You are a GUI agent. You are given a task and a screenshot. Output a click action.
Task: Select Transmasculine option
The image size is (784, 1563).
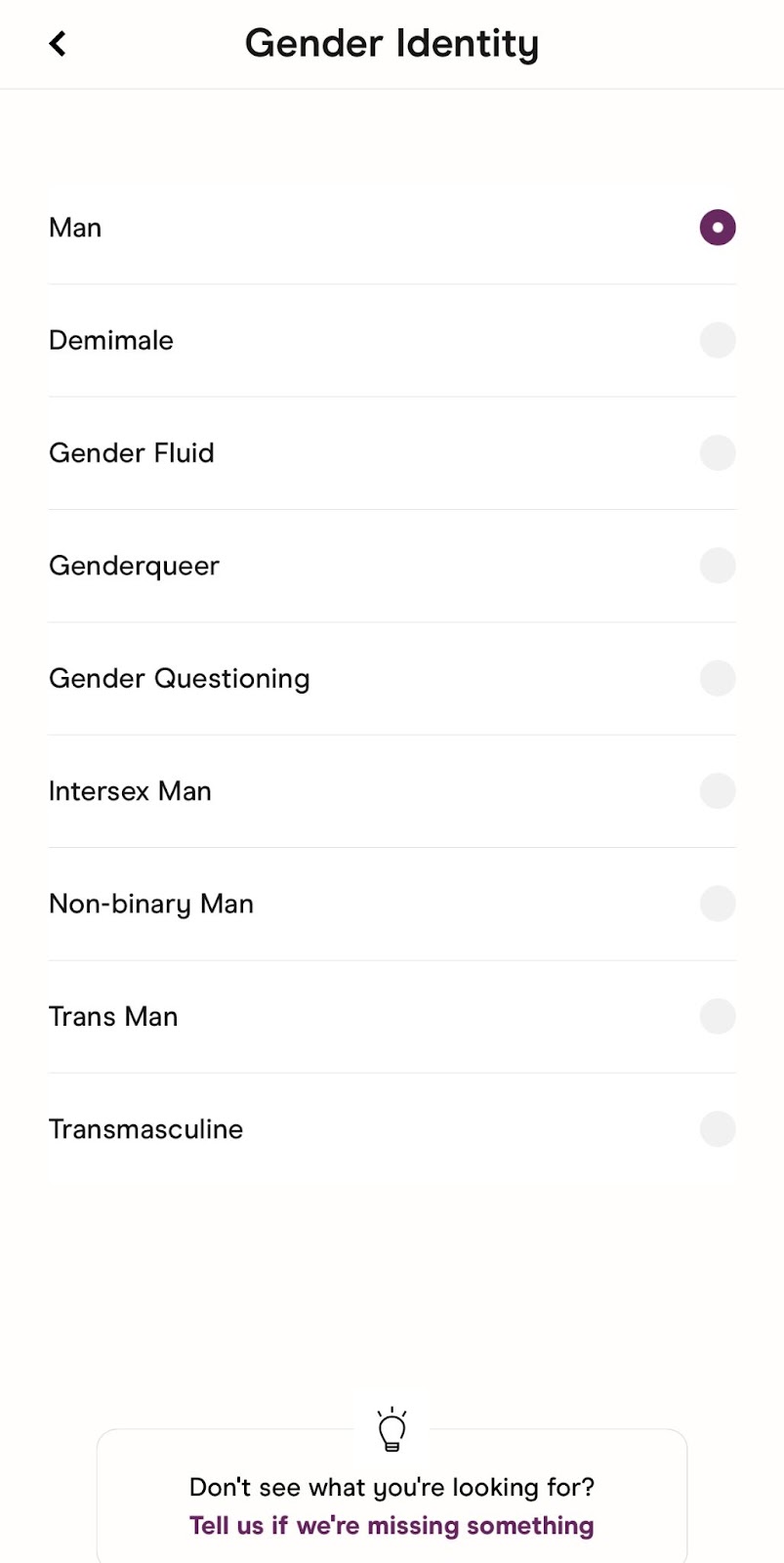pos(392,1129)
